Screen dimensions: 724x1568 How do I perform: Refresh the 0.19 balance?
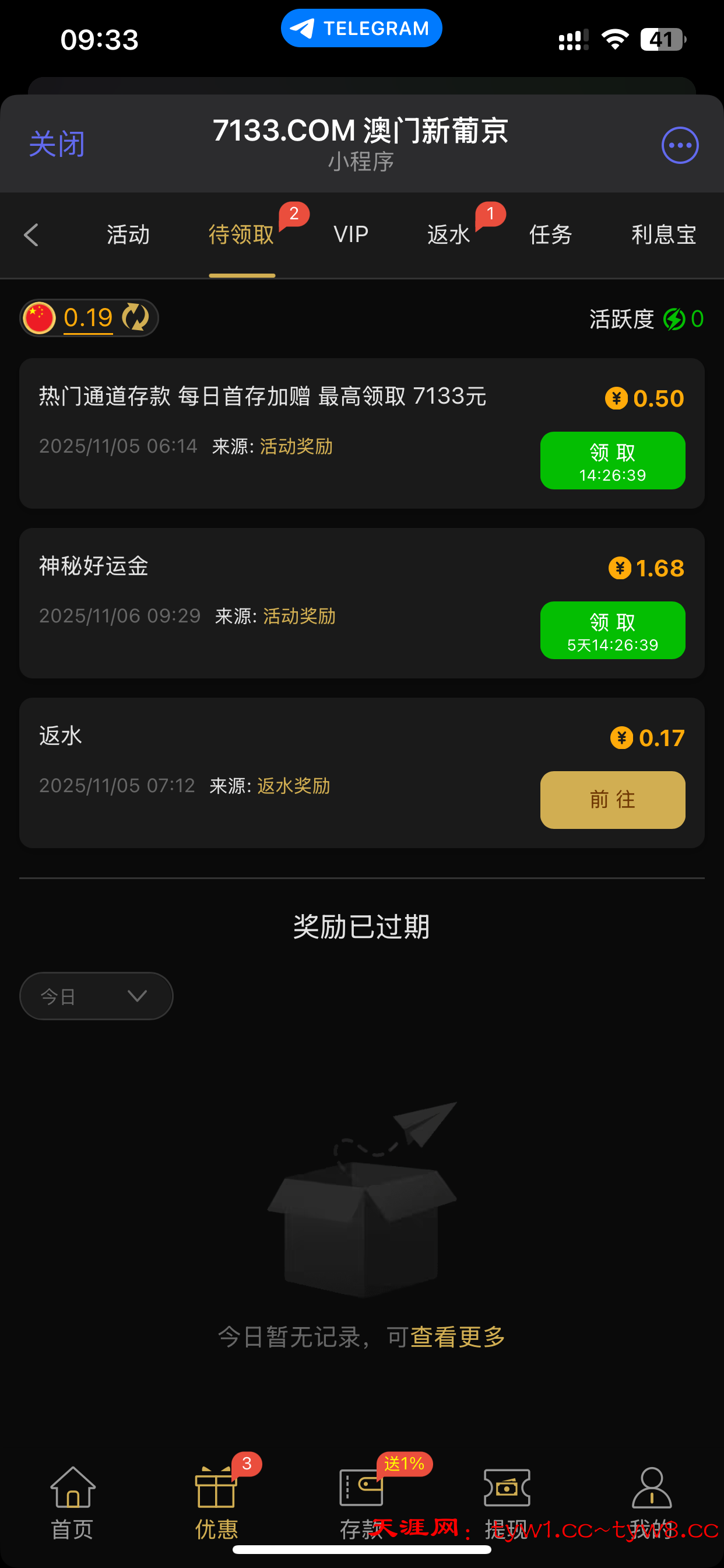[135, 318]
